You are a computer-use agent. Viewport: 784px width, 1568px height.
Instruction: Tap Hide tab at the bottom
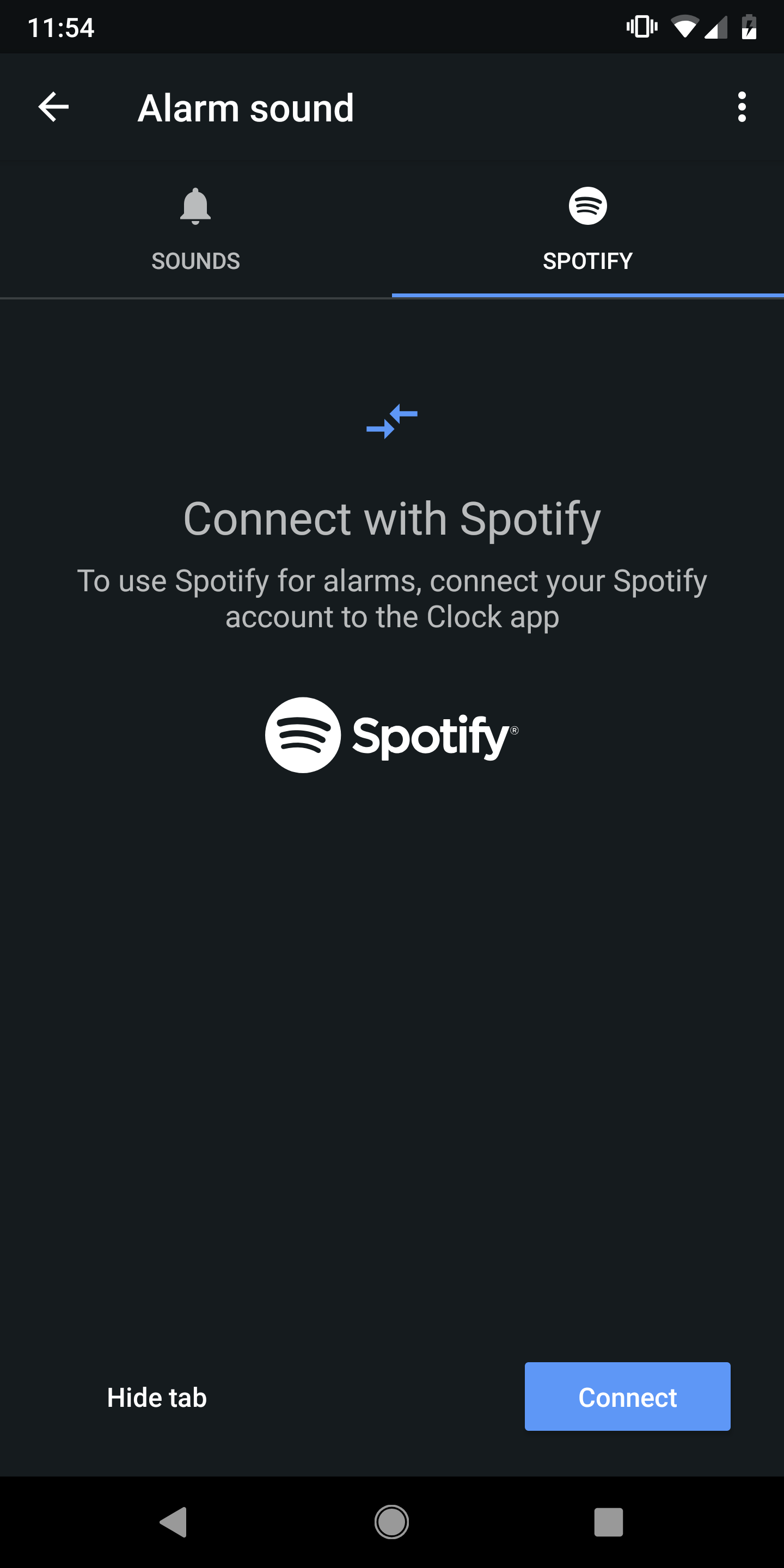[156, 1397]
